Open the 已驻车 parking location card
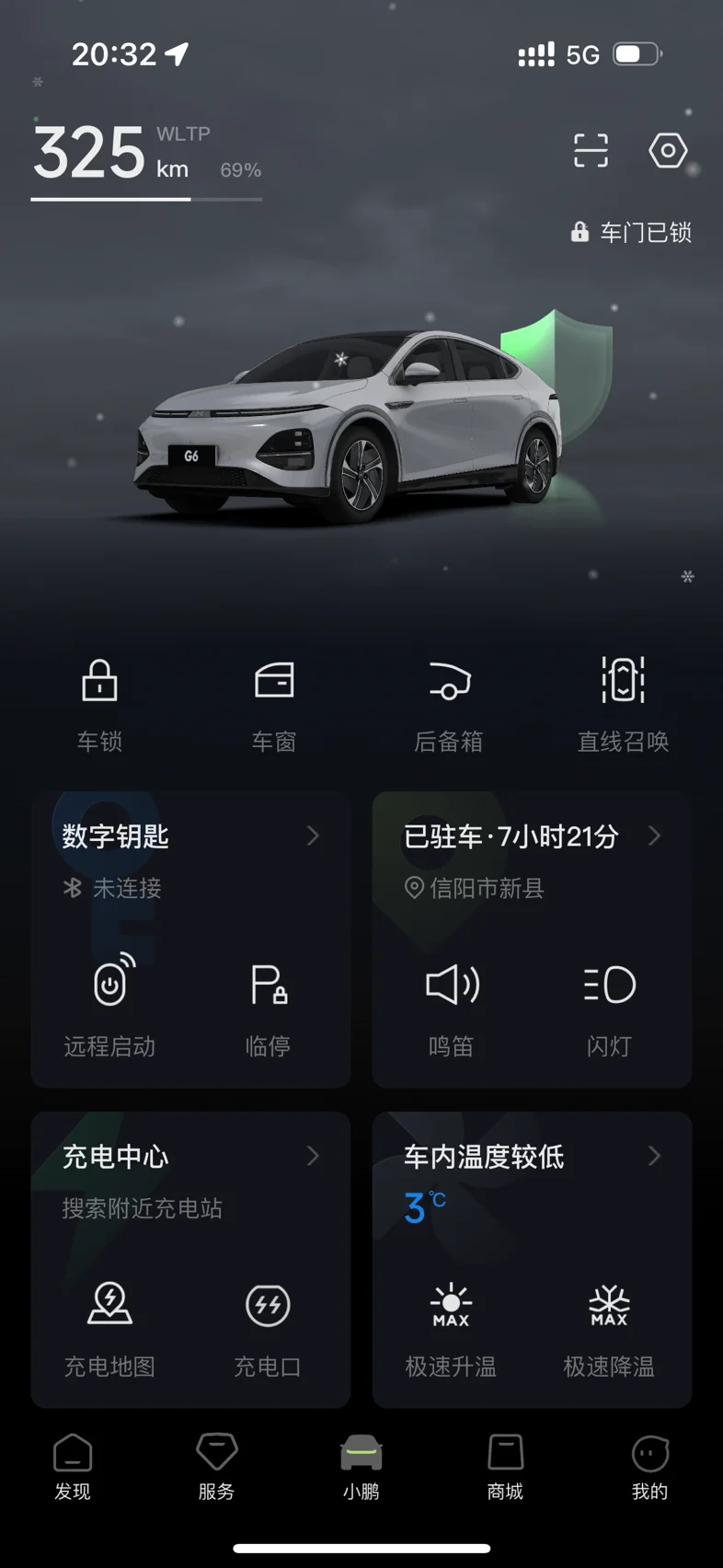 point(532,859)
